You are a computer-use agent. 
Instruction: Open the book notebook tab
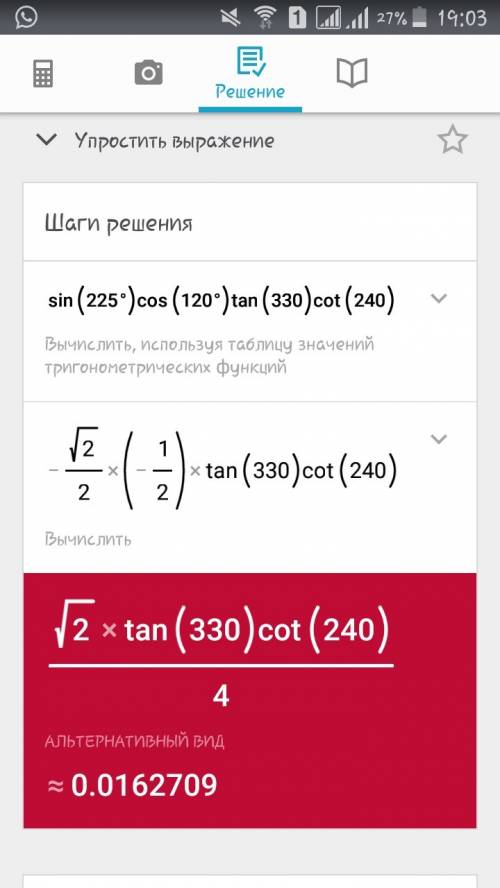[x=352, y=73]
